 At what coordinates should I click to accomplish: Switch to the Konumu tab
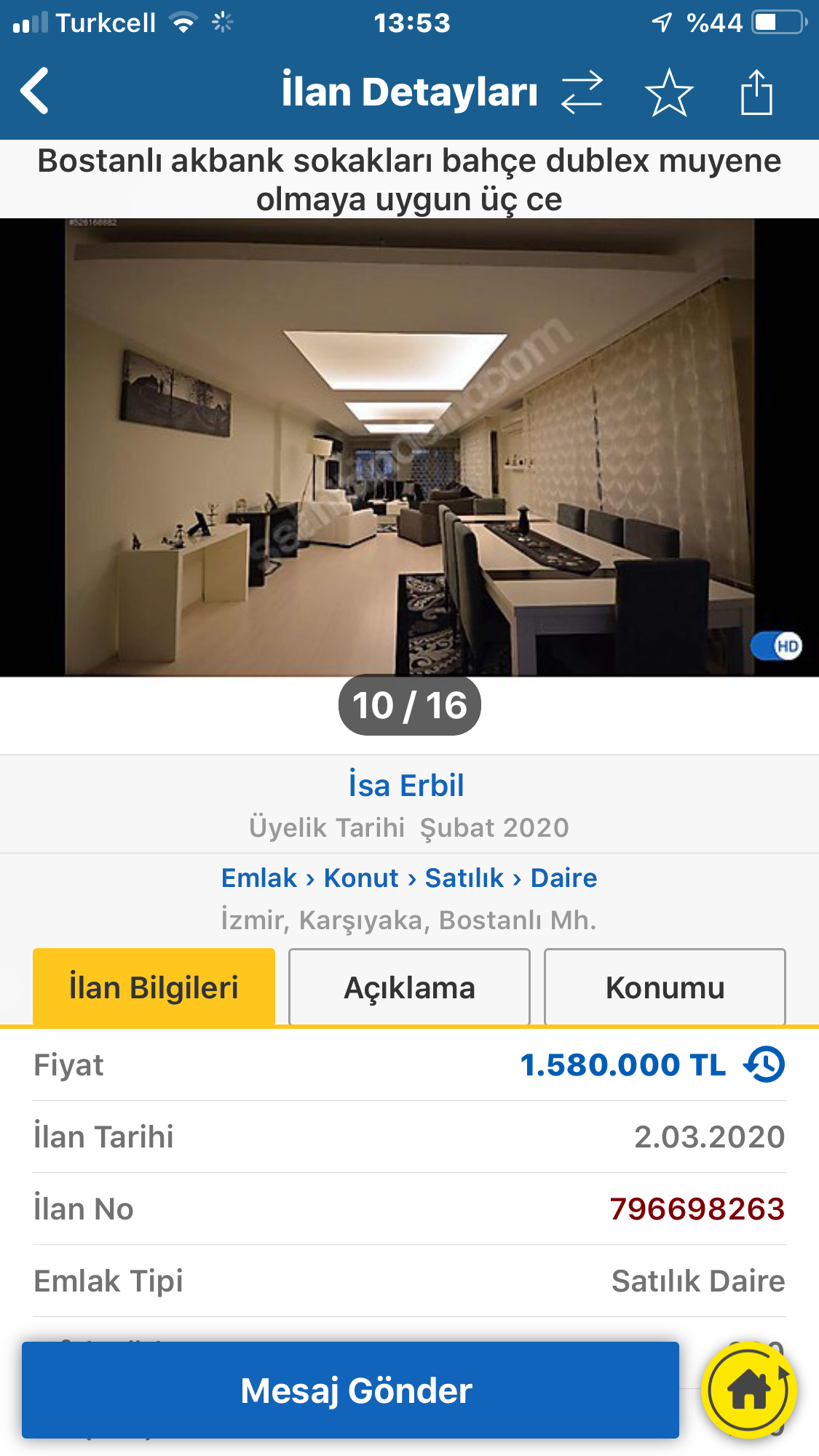[x=665, y=987]
